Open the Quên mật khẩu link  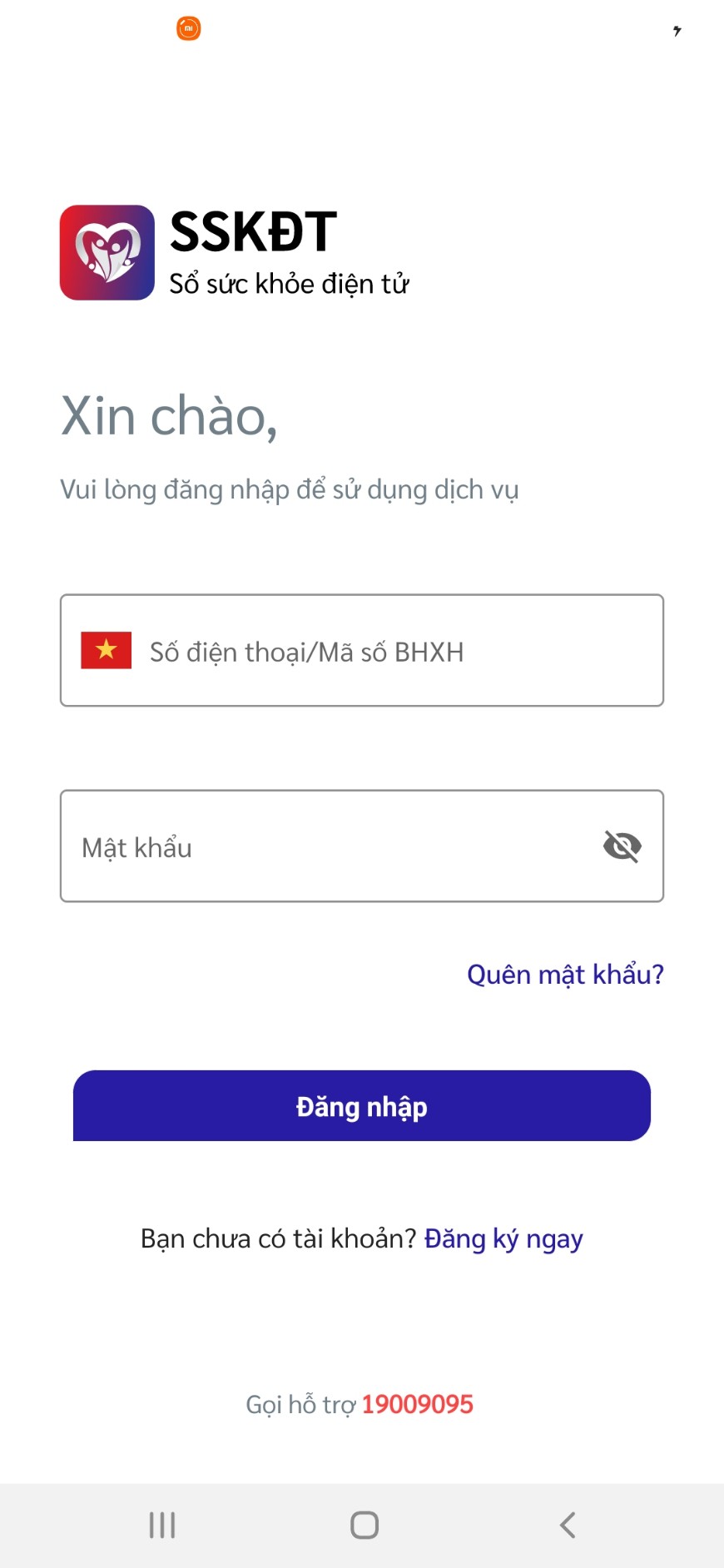[565, 975]
